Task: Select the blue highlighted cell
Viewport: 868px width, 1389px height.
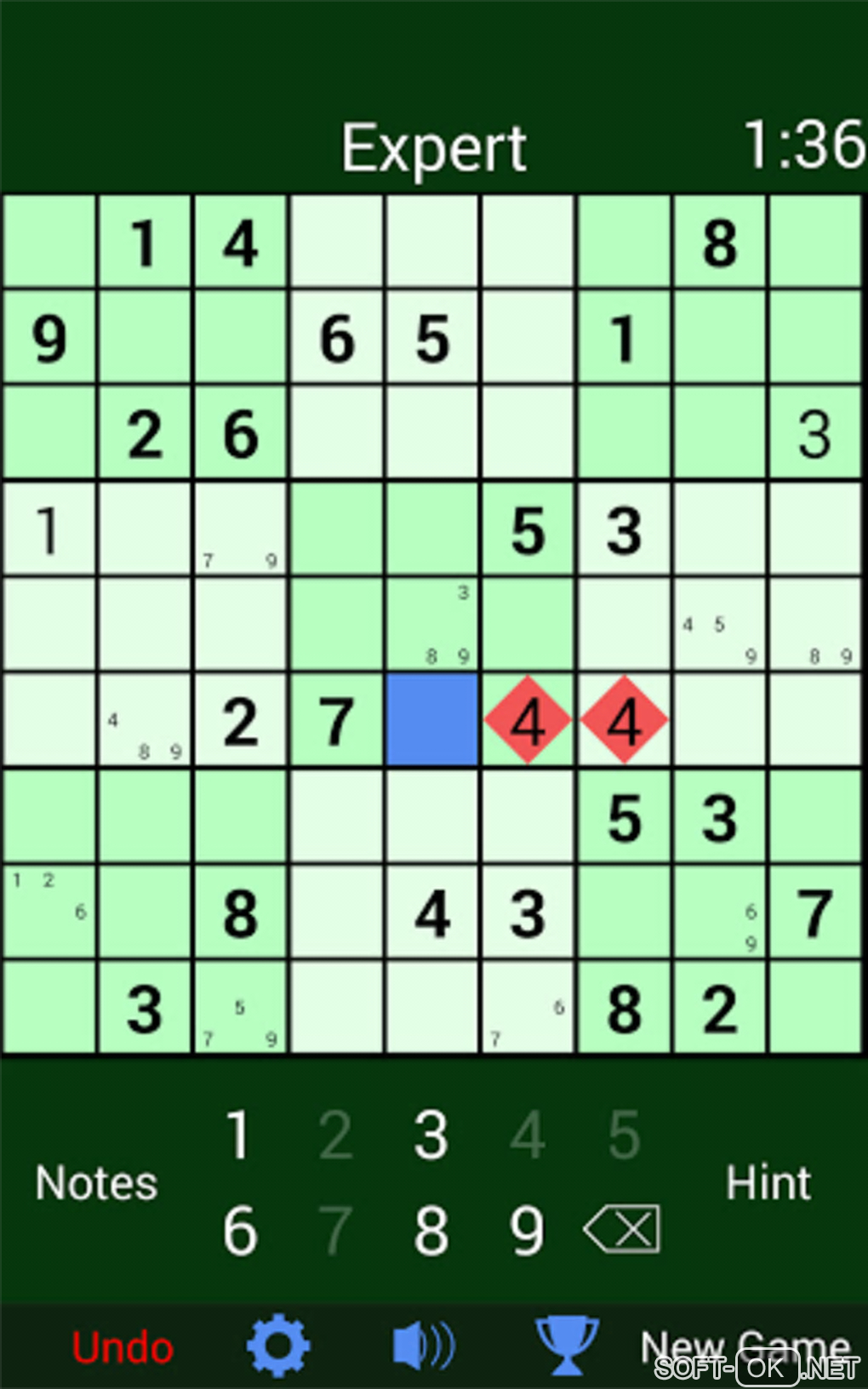Action: pyautogui.click(x=431, y=720)
